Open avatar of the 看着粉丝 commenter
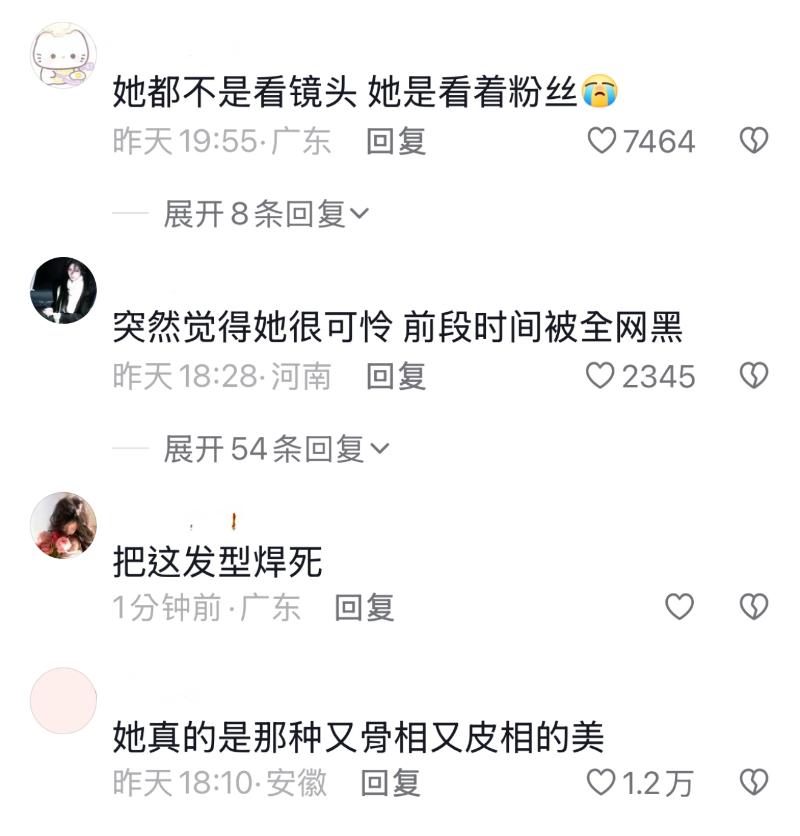This screenshot has width=800, height=836. pyautogui.click(x=64, y=56)
